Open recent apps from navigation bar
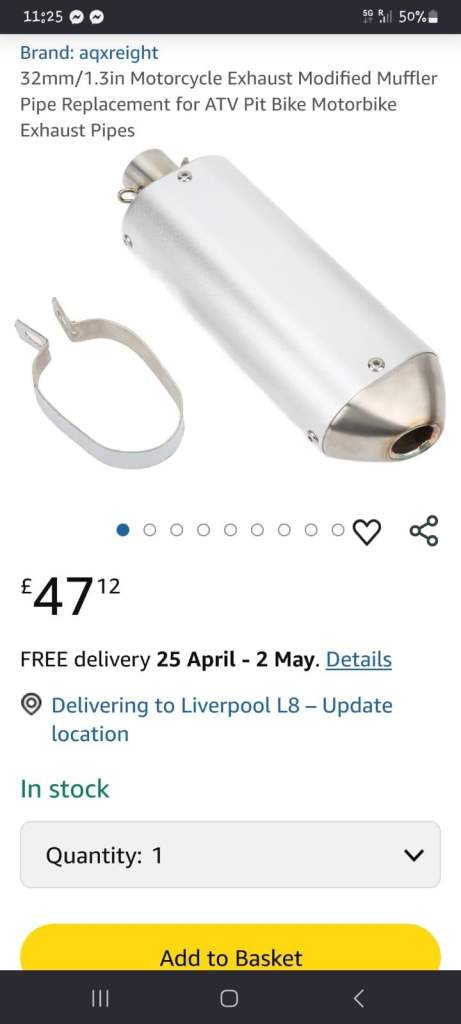Viewport: 461px width, 1024px height. [100, 998]
